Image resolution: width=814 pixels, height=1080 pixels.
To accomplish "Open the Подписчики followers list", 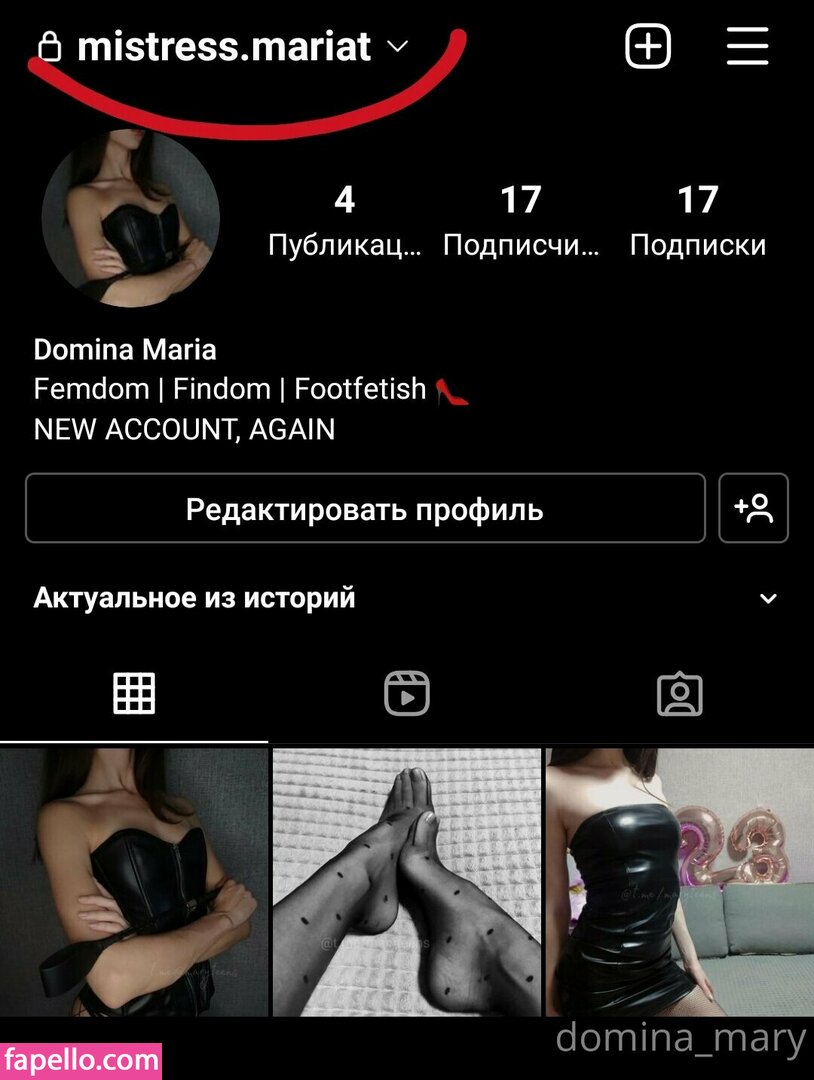I will [521, 220].
